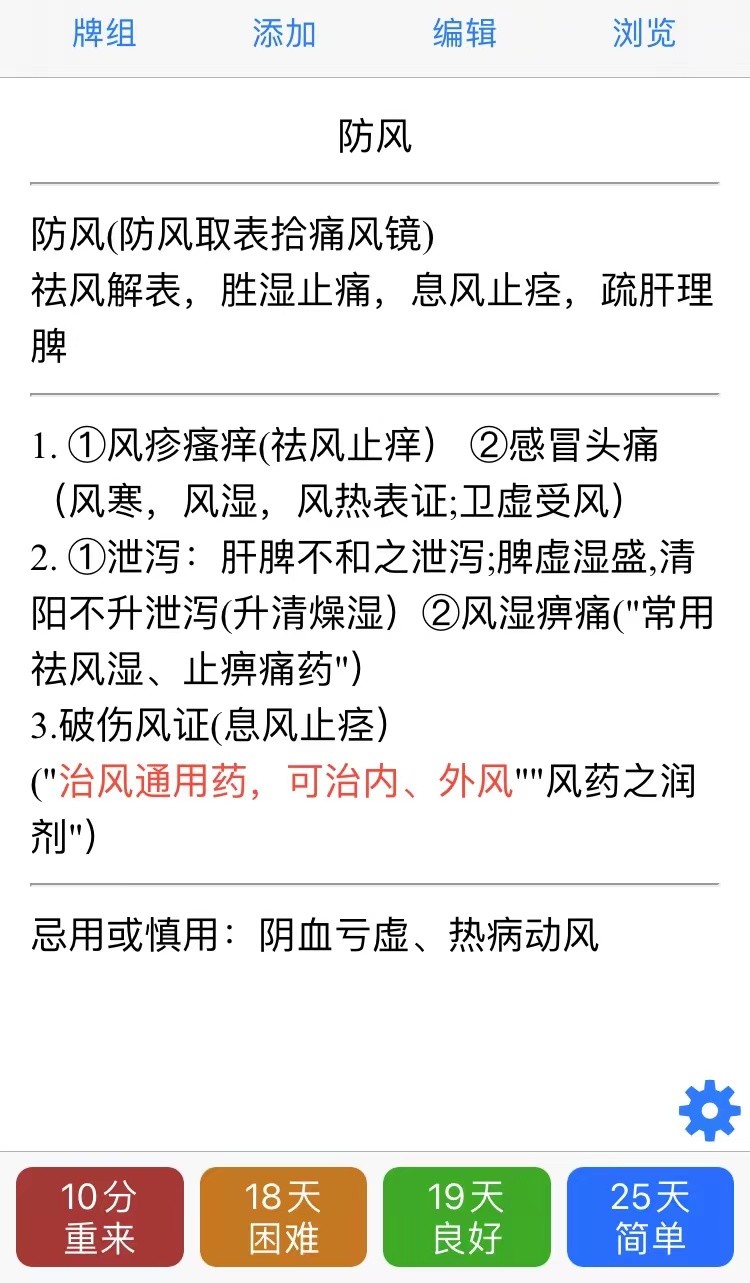
Task: Rate card as 重来 (10分)
Action: click(x=100, y=1217)
